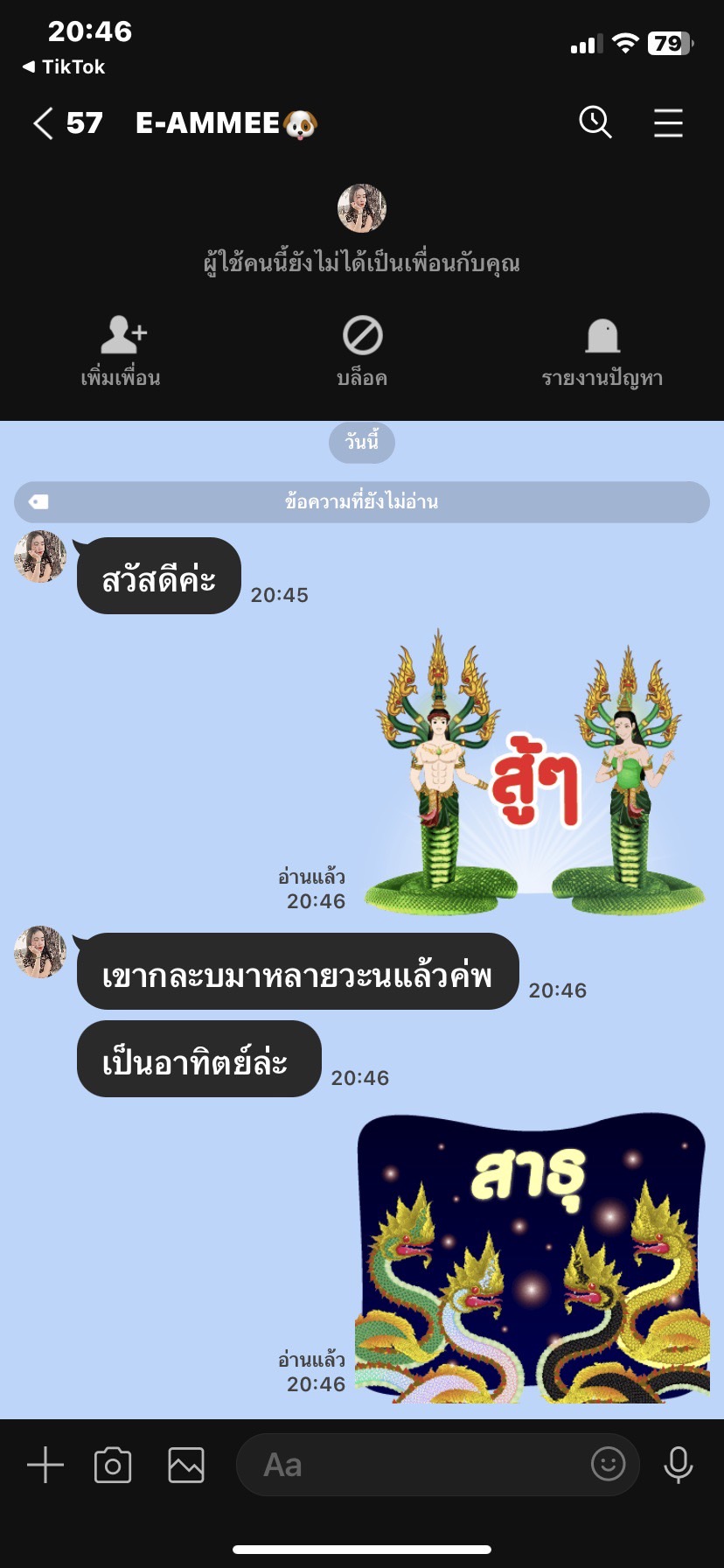The width and height of the screenshot is (724, 1568).
Task: Search within the E-AMMEE chat history
Action: tap(595, 122)
